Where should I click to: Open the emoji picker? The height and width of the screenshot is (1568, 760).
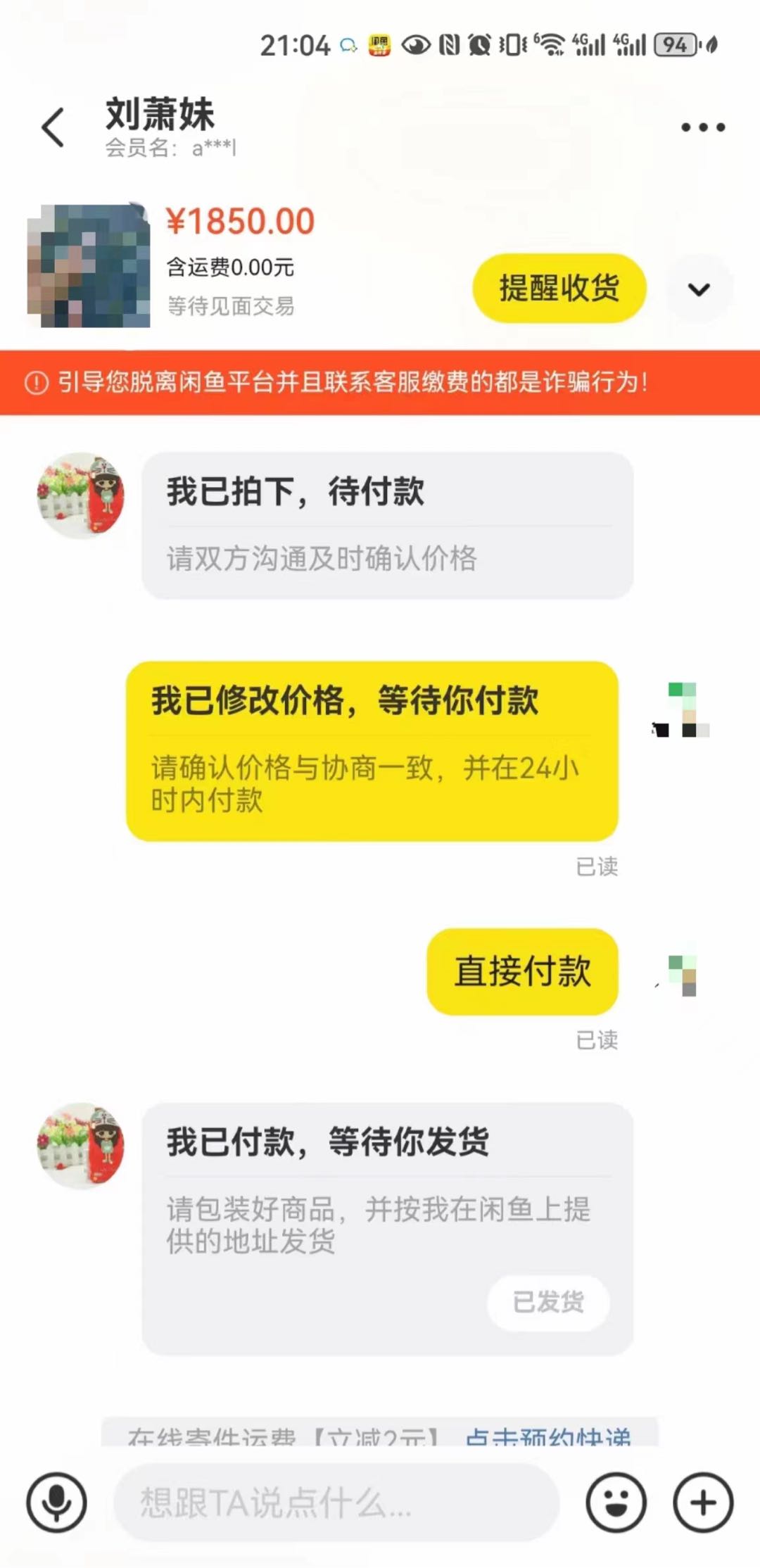(616, 1503)
